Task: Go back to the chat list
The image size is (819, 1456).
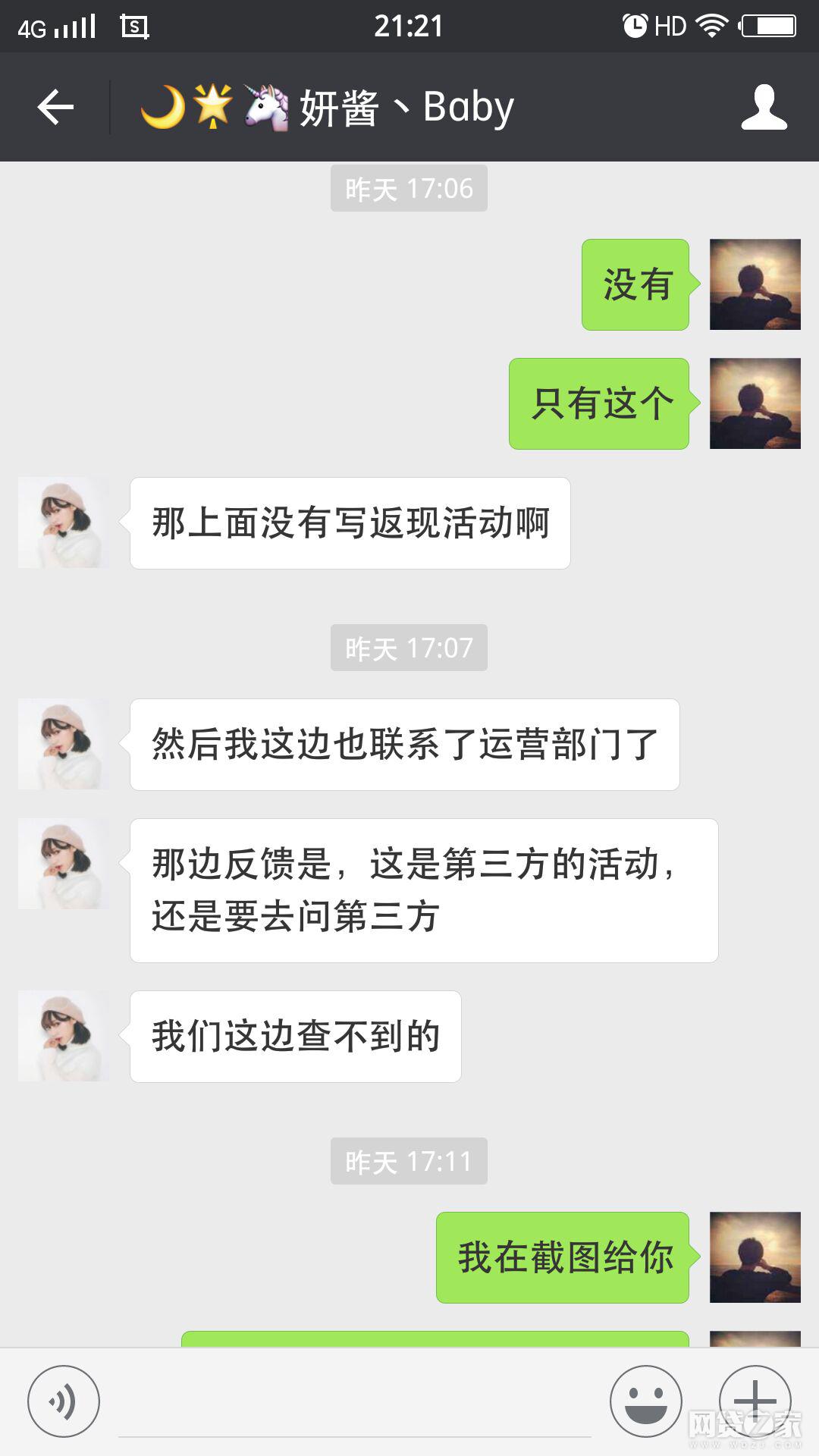Action: click(x=55, y=107)
